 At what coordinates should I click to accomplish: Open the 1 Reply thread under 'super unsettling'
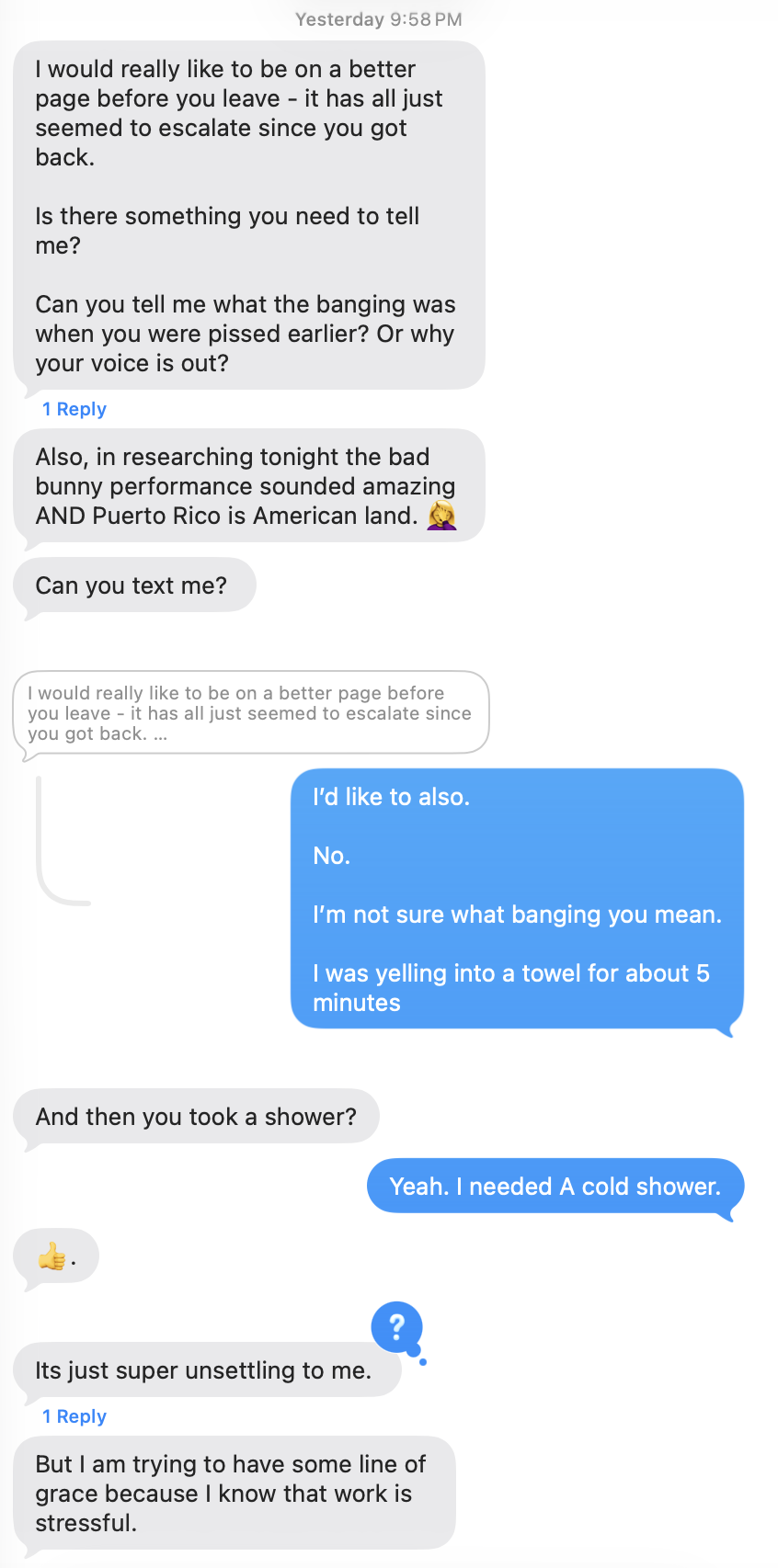74,1416
